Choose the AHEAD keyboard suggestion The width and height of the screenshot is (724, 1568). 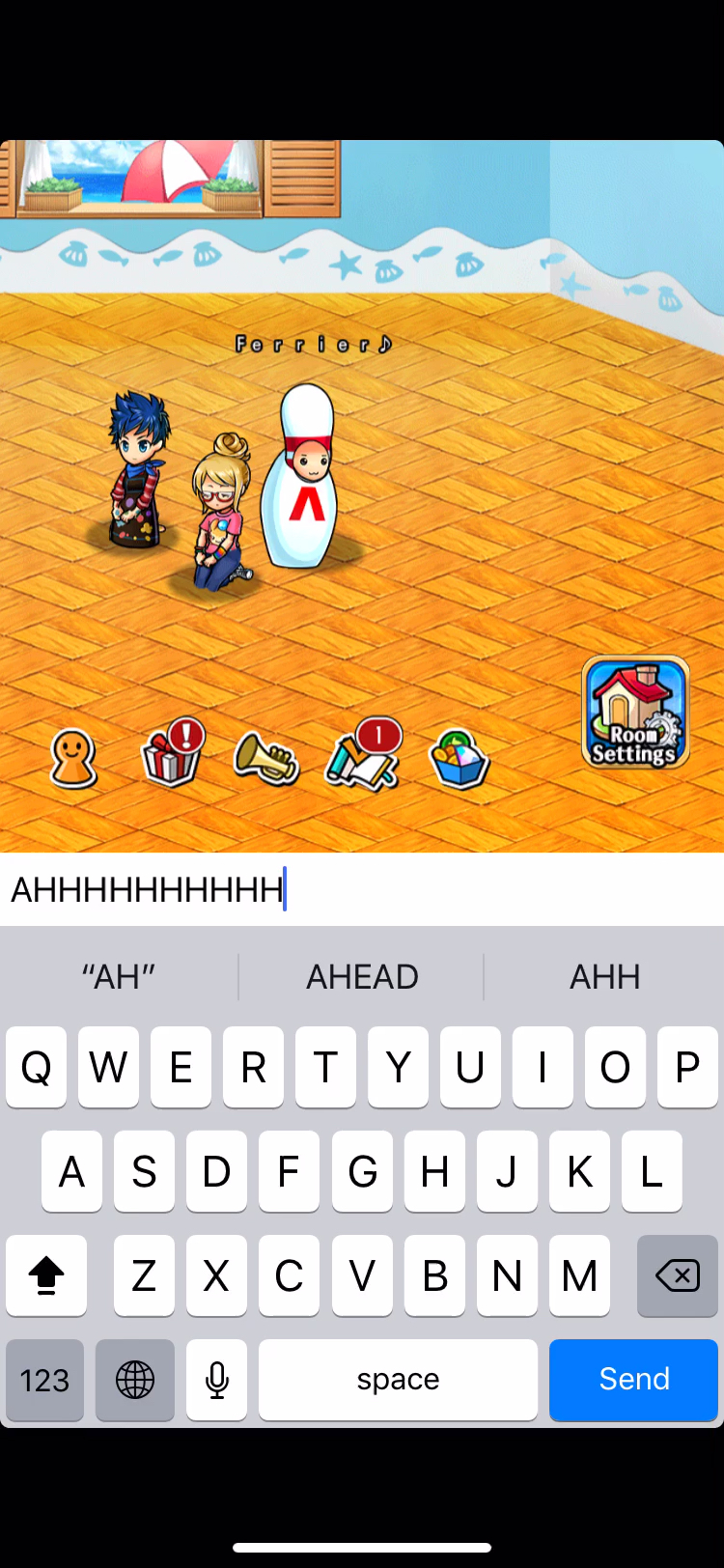coord(362,977)
